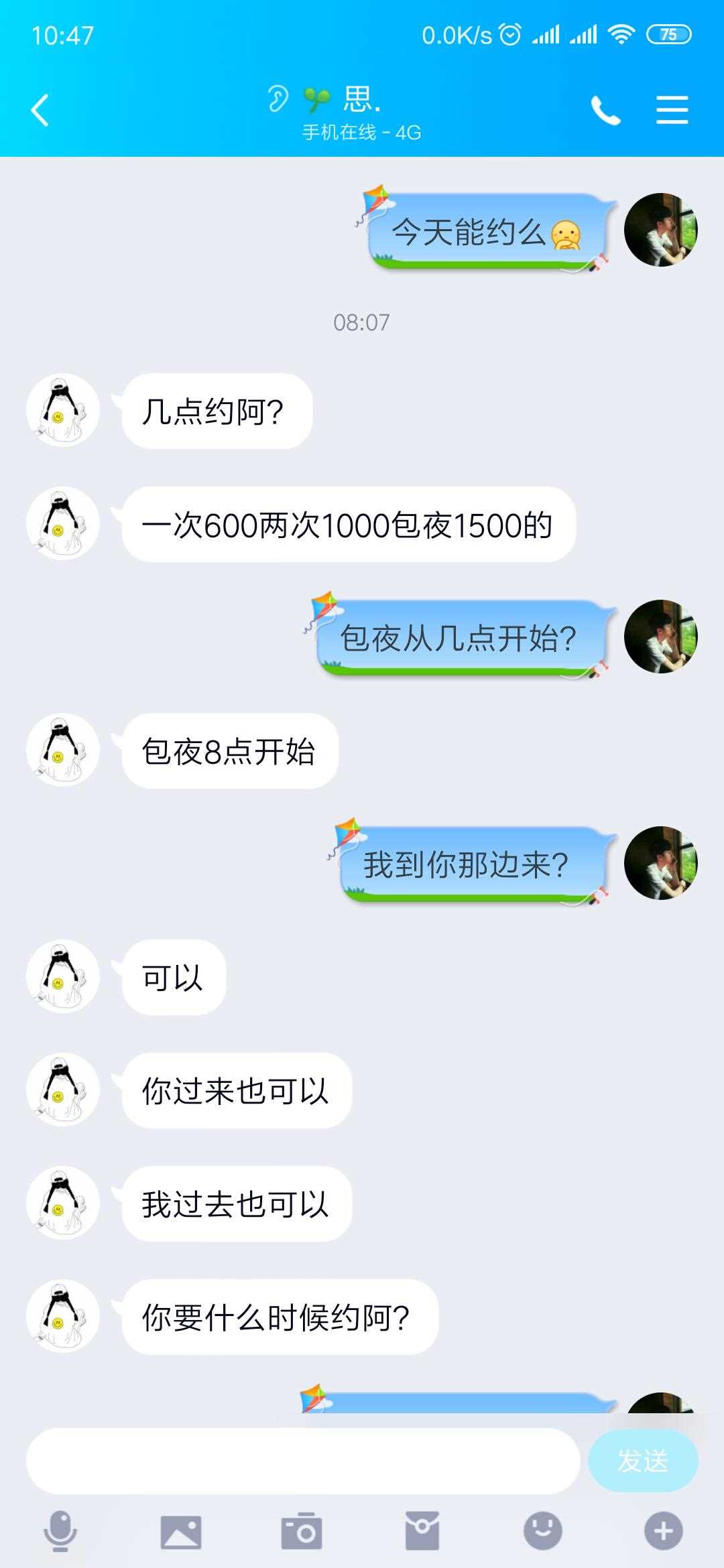Tap the 发送 send button
The height and width of the screenshot is (1568, 724).
[642, 1461]
